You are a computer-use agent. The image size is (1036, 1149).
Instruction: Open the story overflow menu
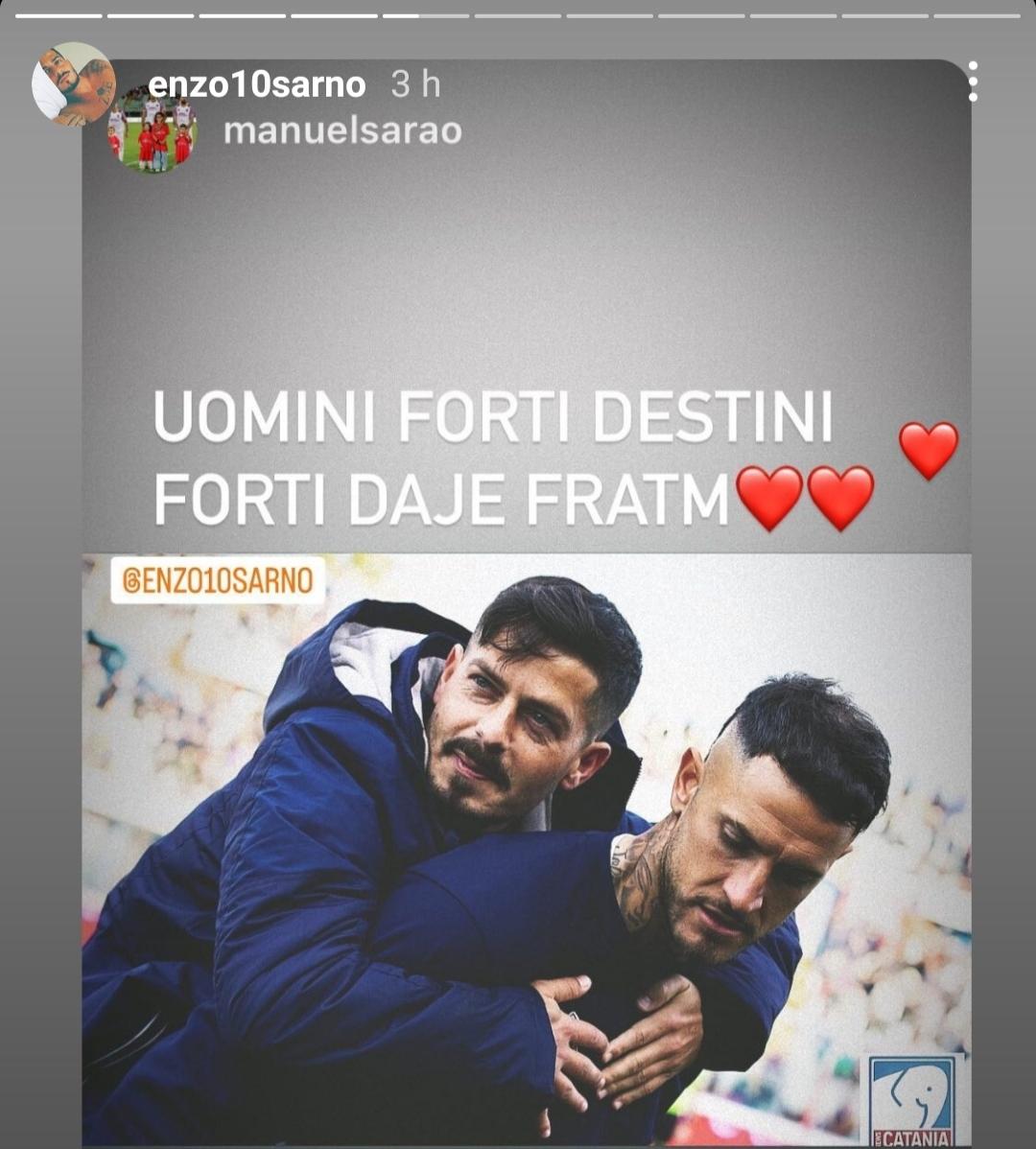972,82
